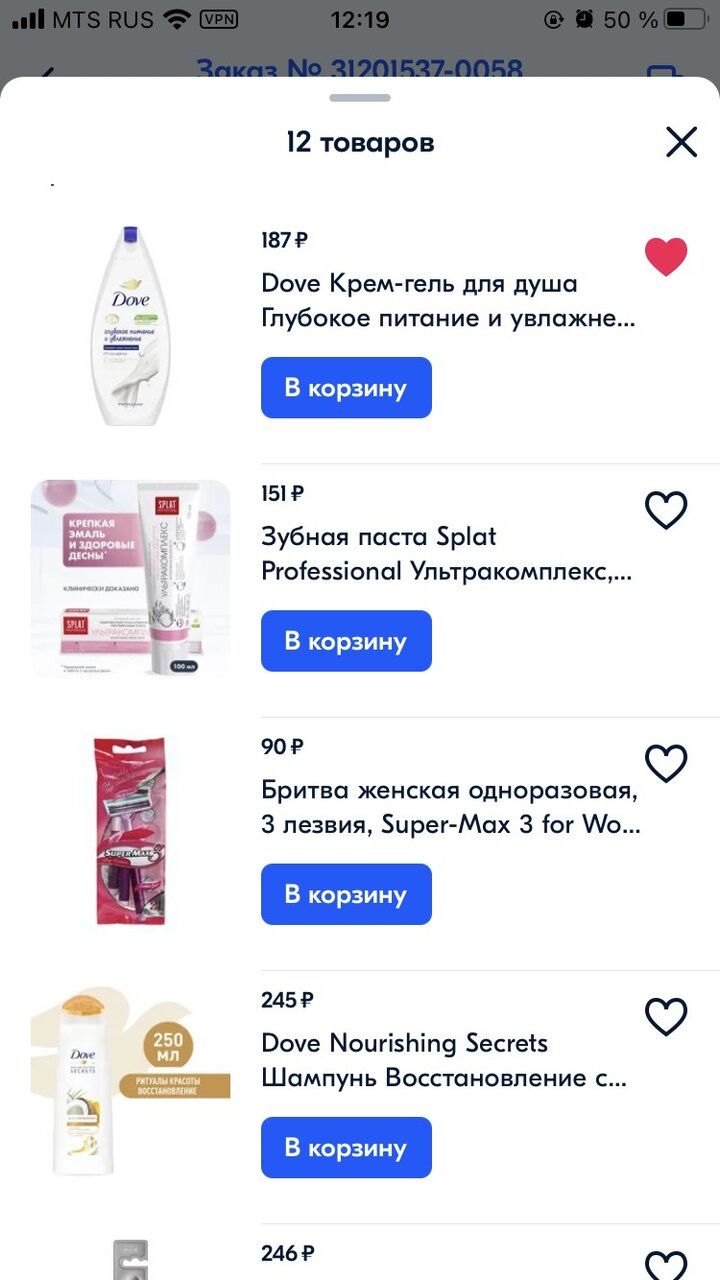The width and height of the screenshot is (720, 1280).
Task: Close the 12 товаров sheet
Action: [x=681, y=142]
